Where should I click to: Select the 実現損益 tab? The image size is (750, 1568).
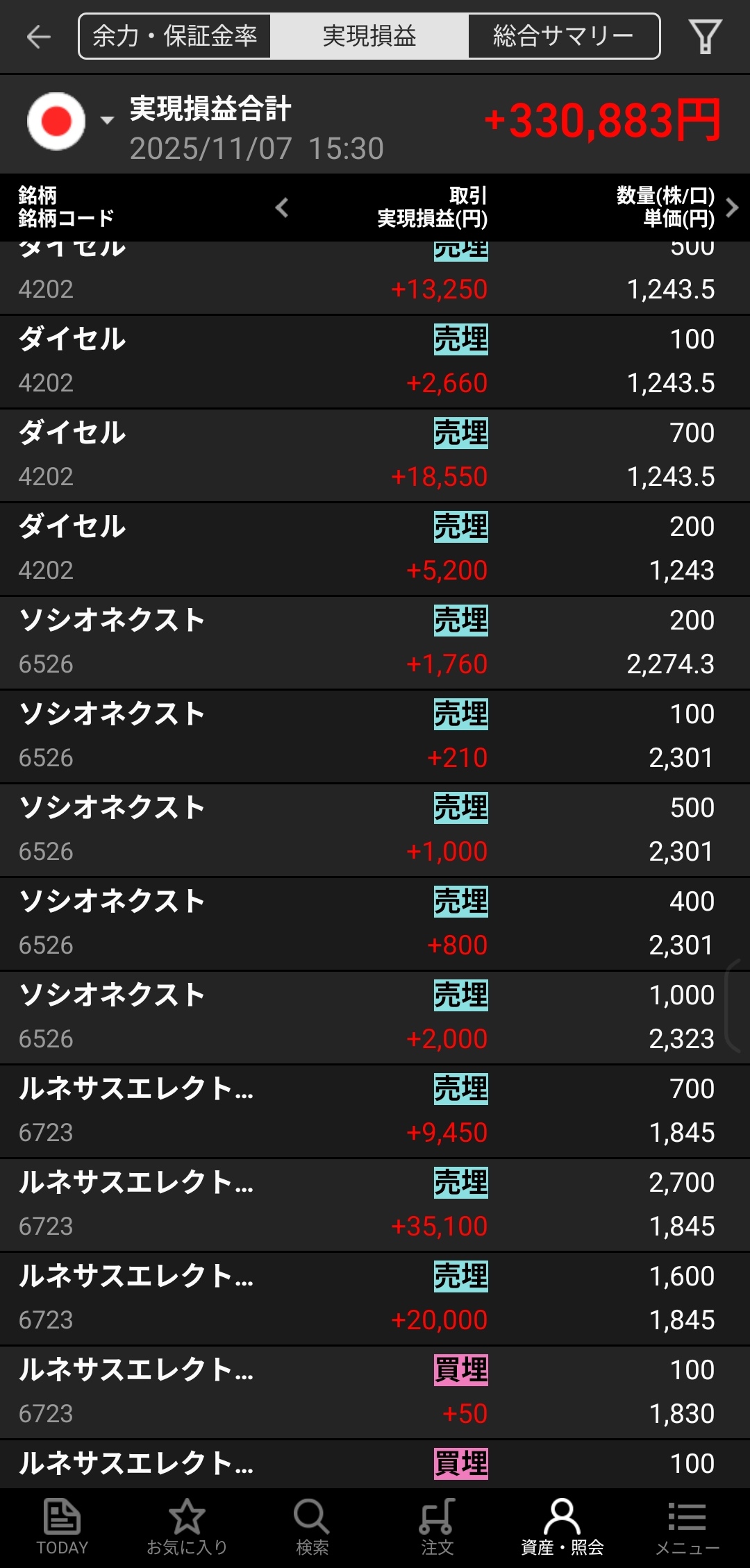coord(369,36)
